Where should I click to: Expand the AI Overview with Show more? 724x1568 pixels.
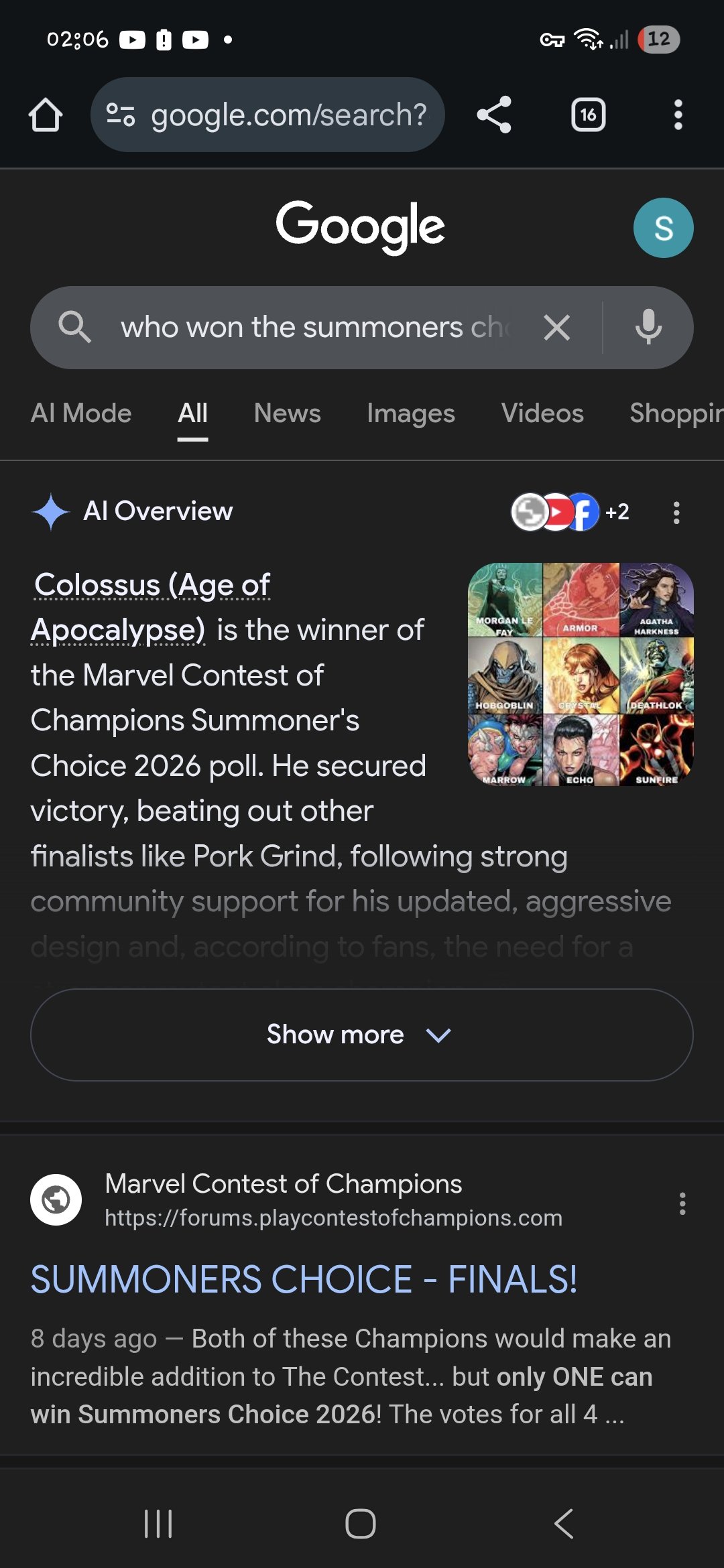[362, 1035]
